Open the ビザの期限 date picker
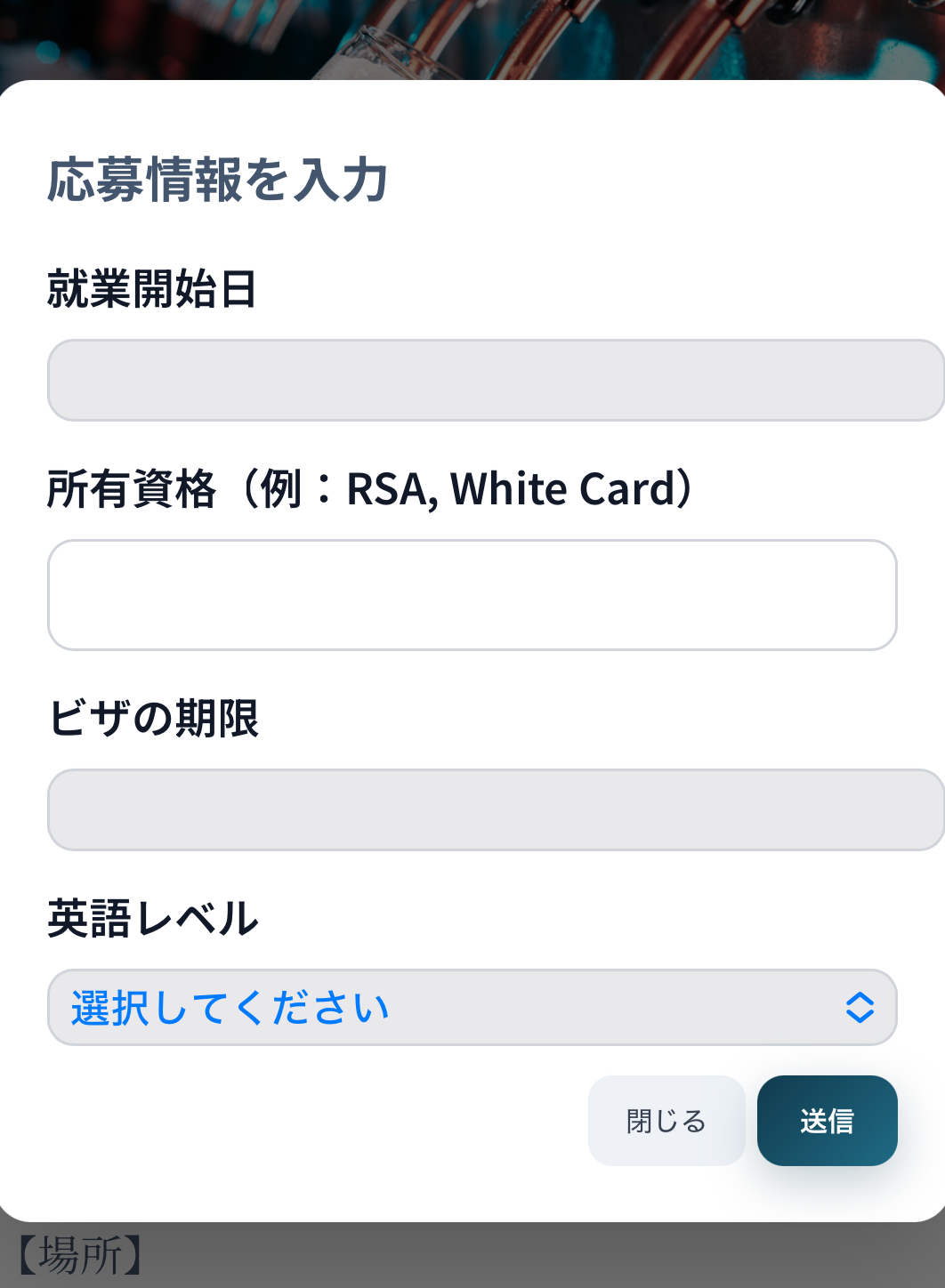945x1288 pixels. pyautogui.click(x=495, y=809)
